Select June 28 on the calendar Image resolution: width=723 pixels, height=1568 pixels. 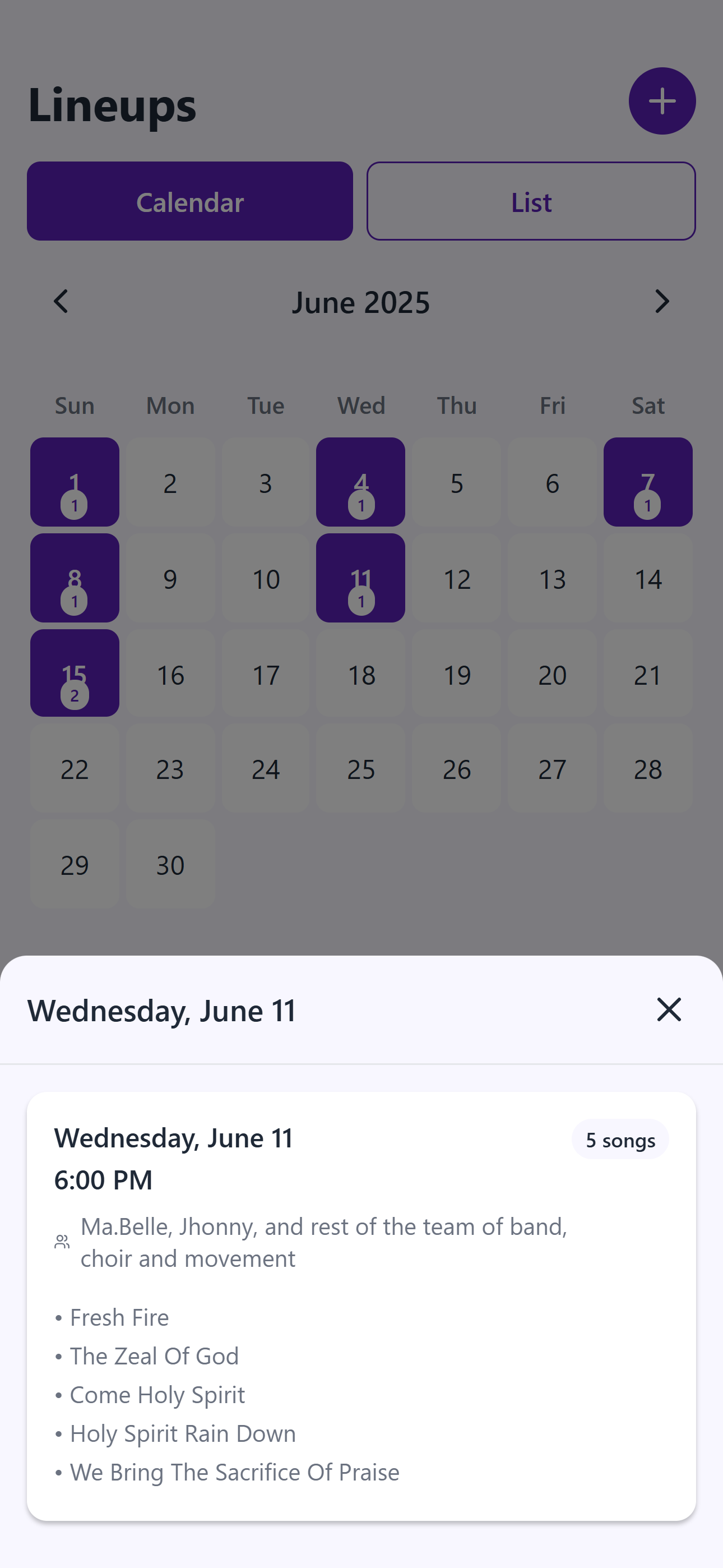[648, 768]
